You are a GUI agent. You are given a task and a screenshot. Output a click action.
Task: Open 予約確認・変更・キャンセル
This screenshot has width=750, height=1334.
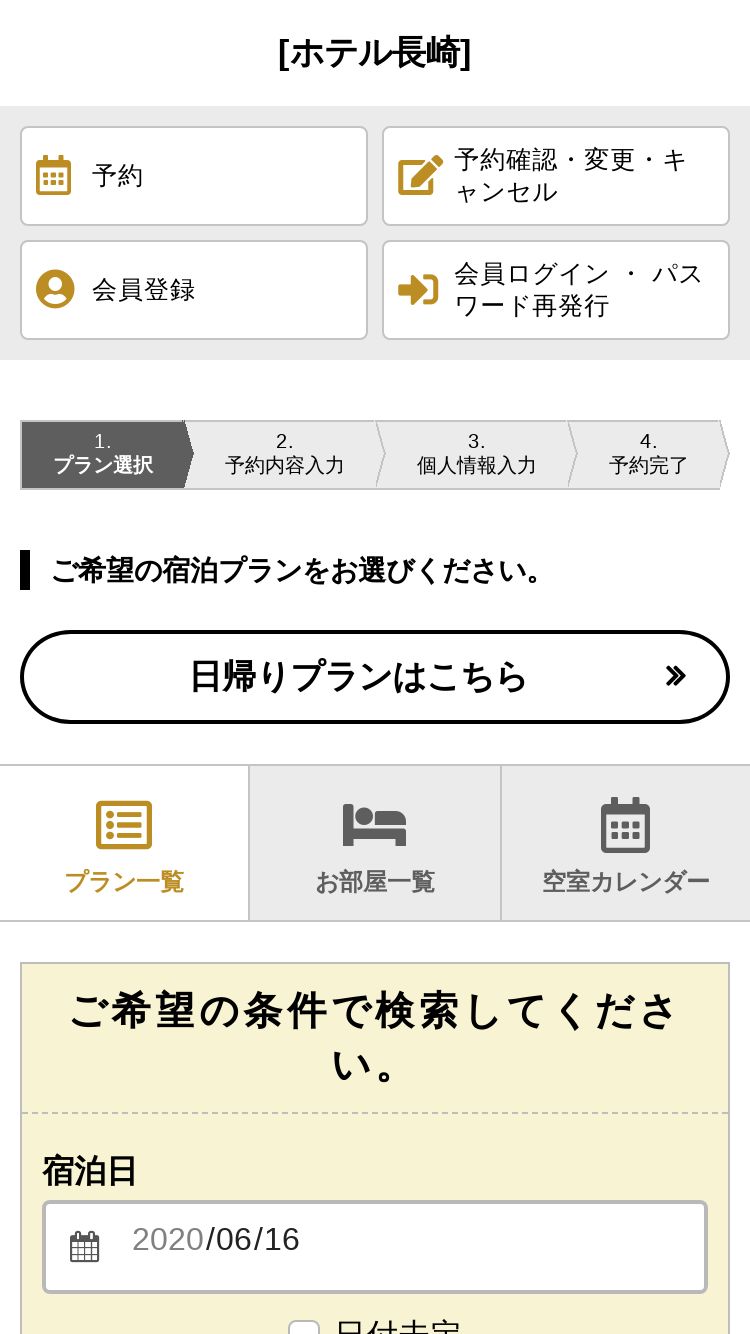556,176
